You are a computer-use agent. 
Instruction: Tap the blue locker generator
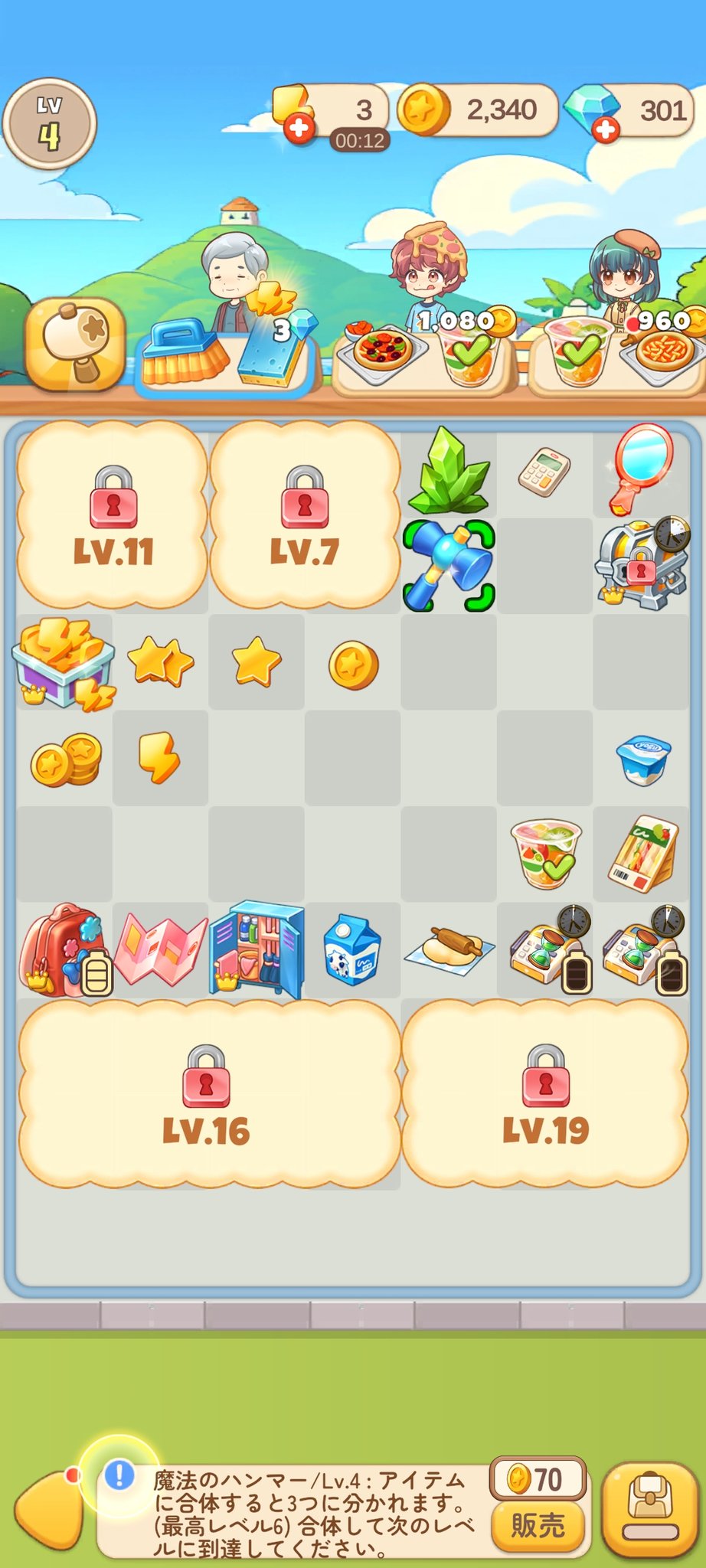tap(257, 949)
